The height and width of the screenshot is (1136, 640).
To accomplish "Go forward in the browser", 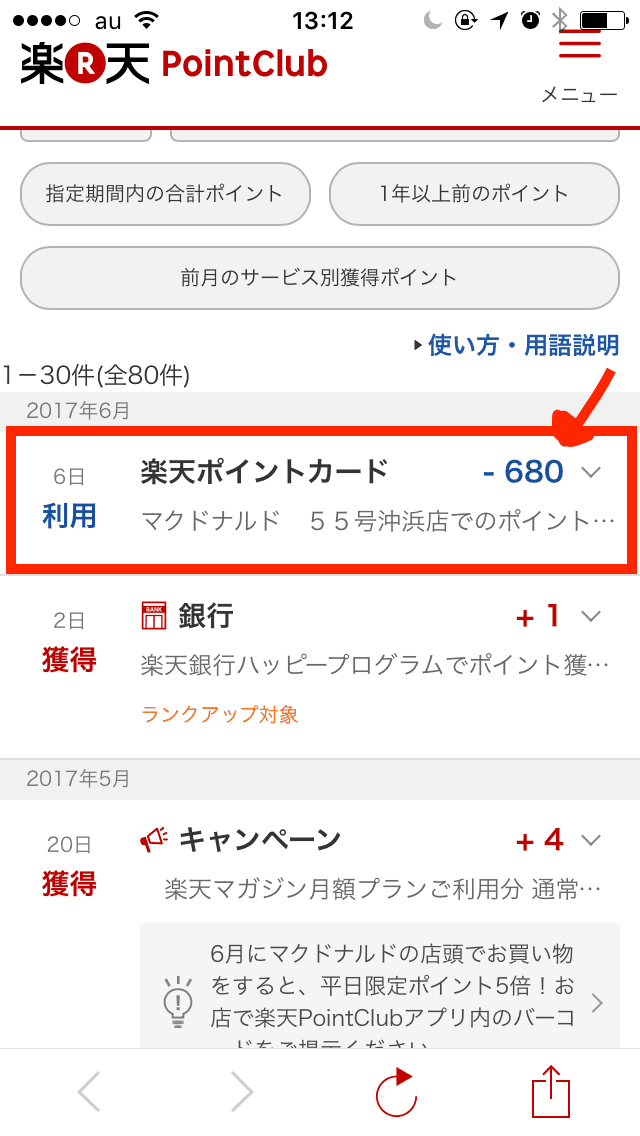I will click(x=241, y=1092).
